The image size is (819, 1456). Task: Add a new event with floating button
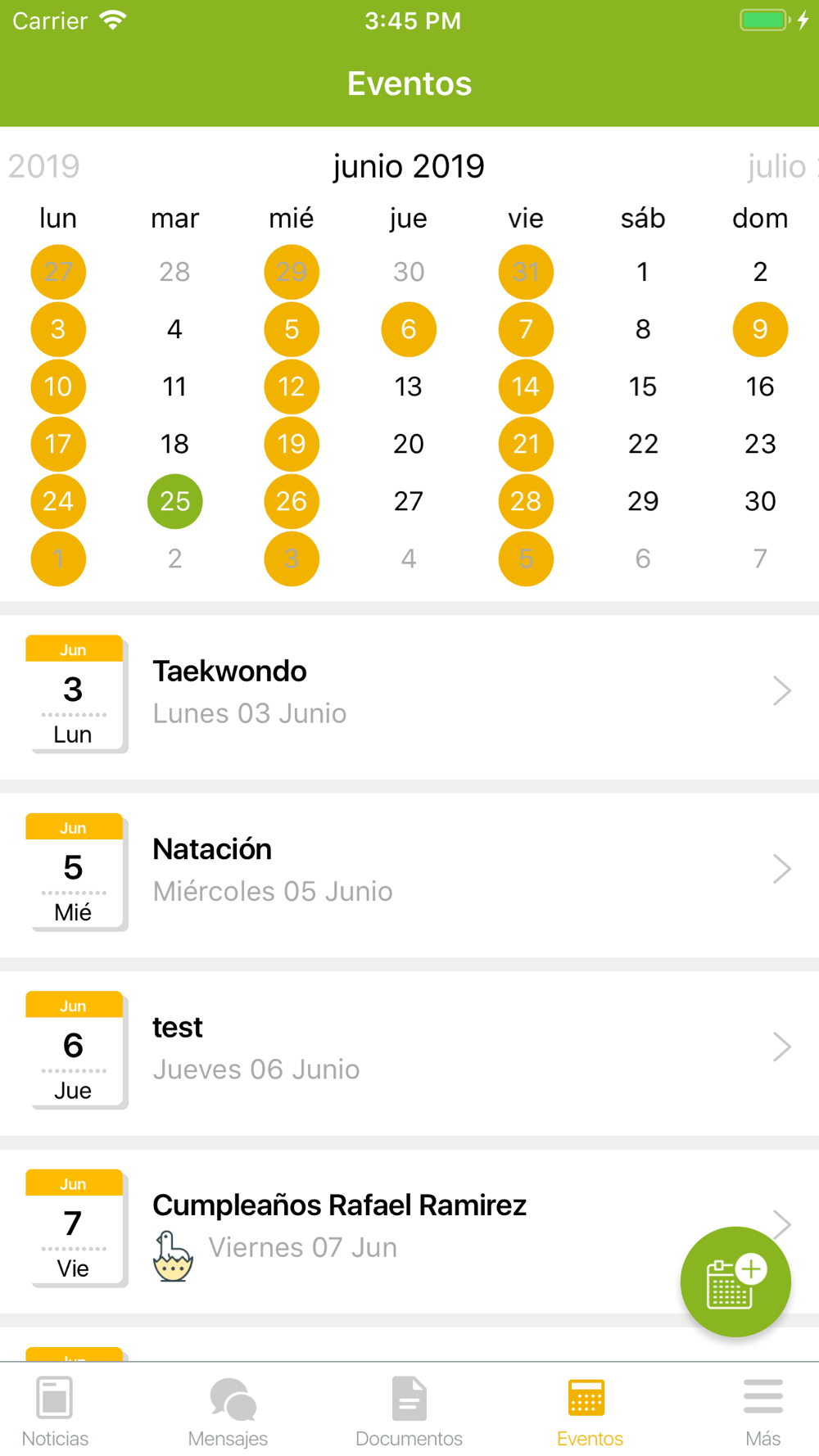pos(735,1282)
